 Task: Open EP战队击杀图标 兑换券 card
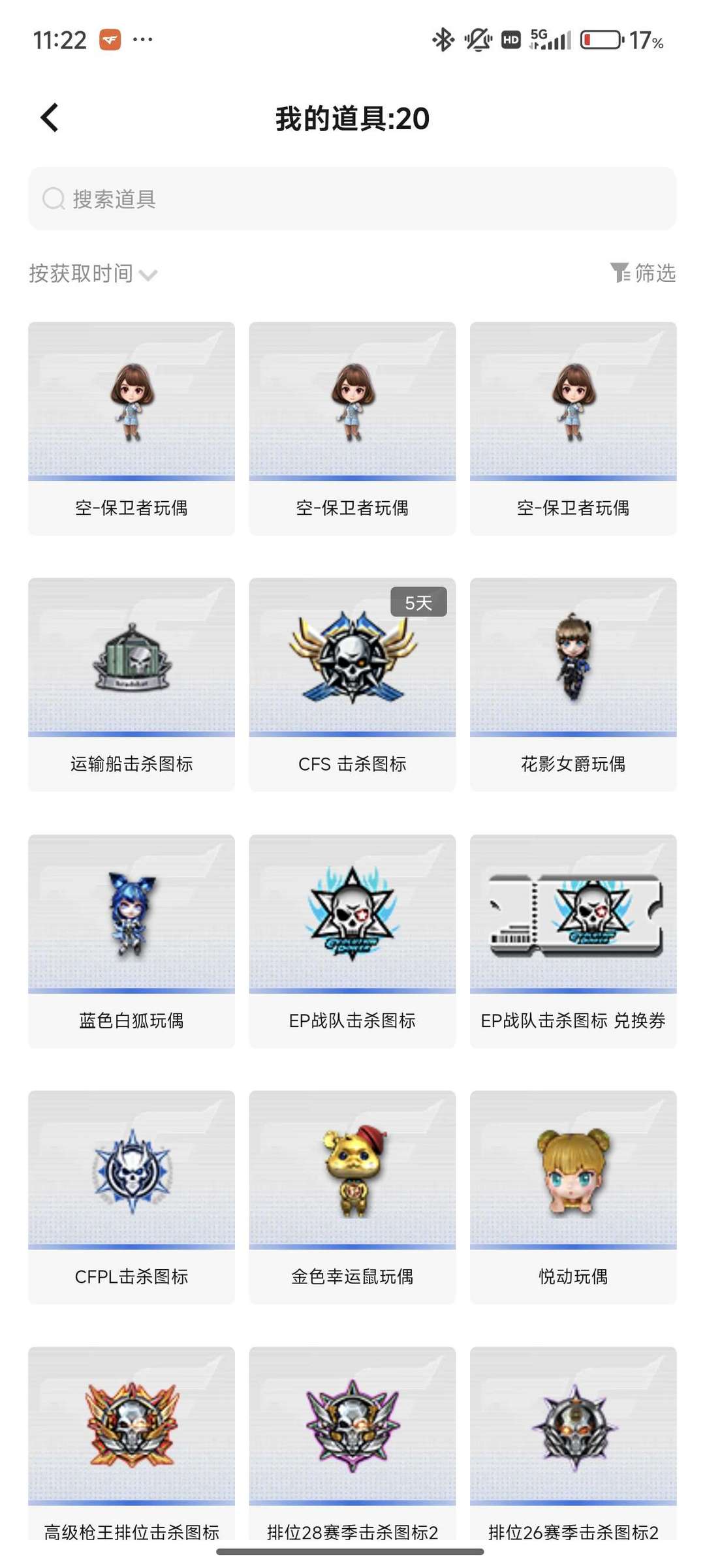[573, 941]
